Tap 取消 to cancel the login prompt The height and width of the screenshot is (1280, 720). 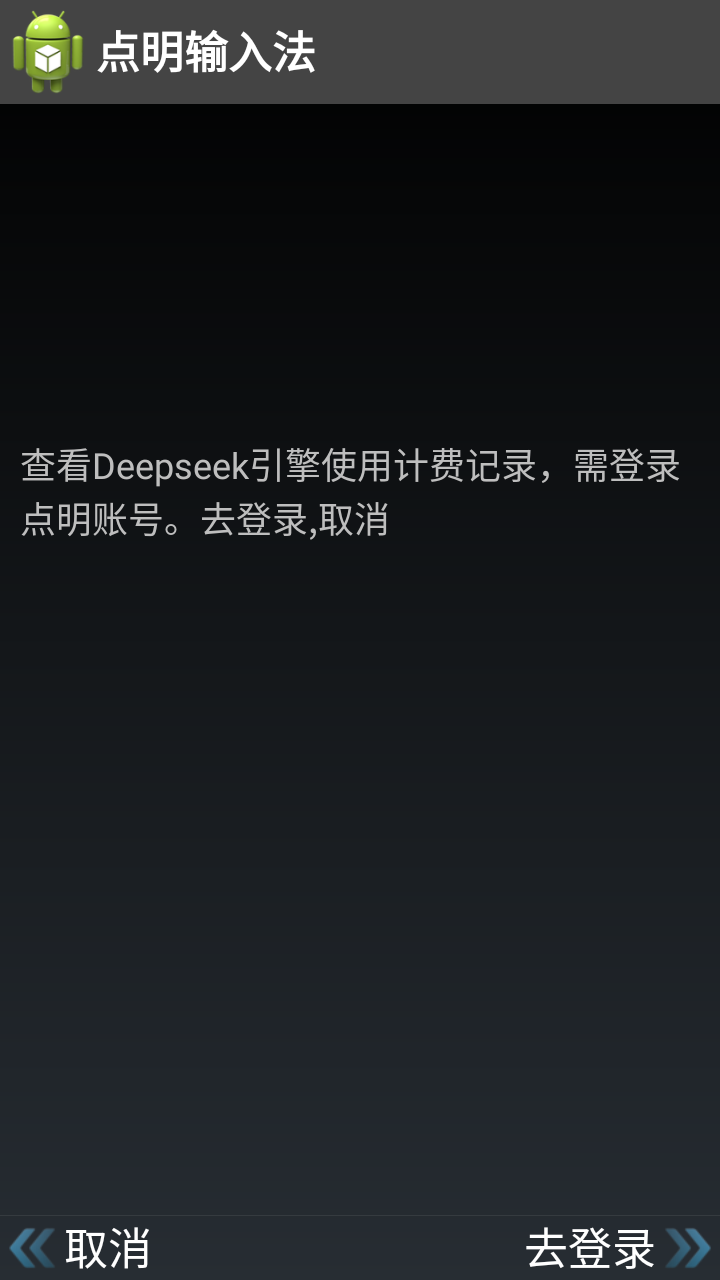[x=82, y=1248]
